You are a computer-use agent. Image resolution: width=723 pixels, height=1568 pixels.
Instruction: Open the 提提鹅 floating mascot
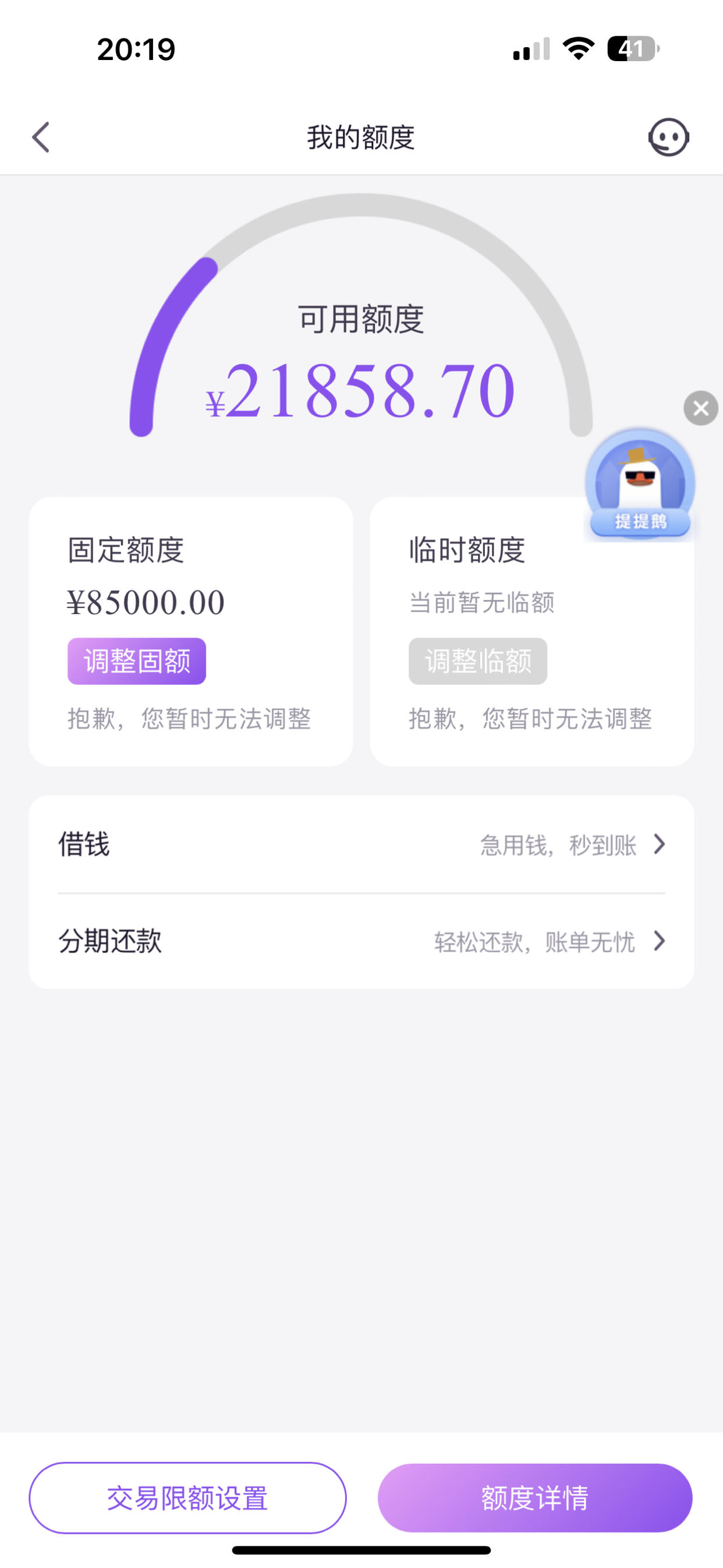[x=640, y=485]
